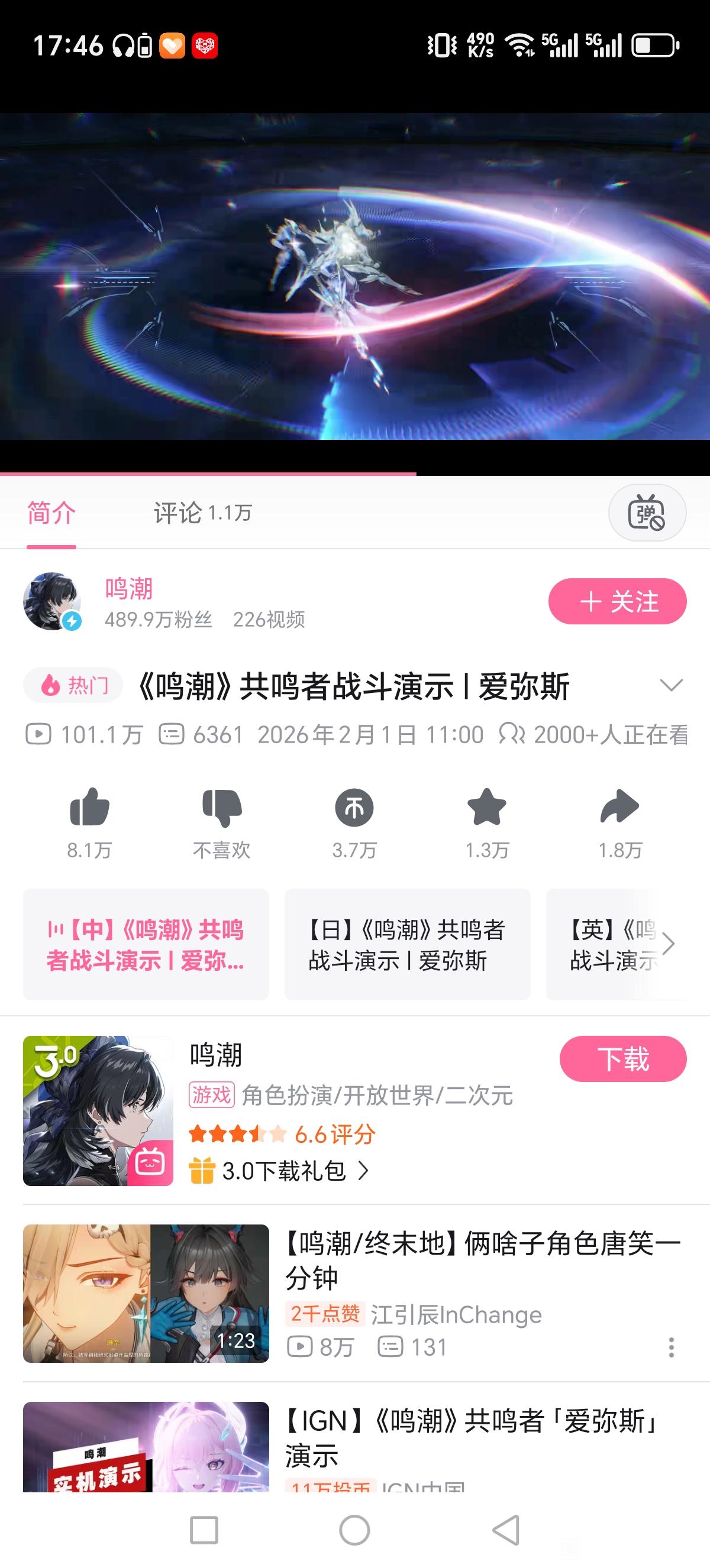
Task: Tap the video player to show controls
Action: coord(355,276)
